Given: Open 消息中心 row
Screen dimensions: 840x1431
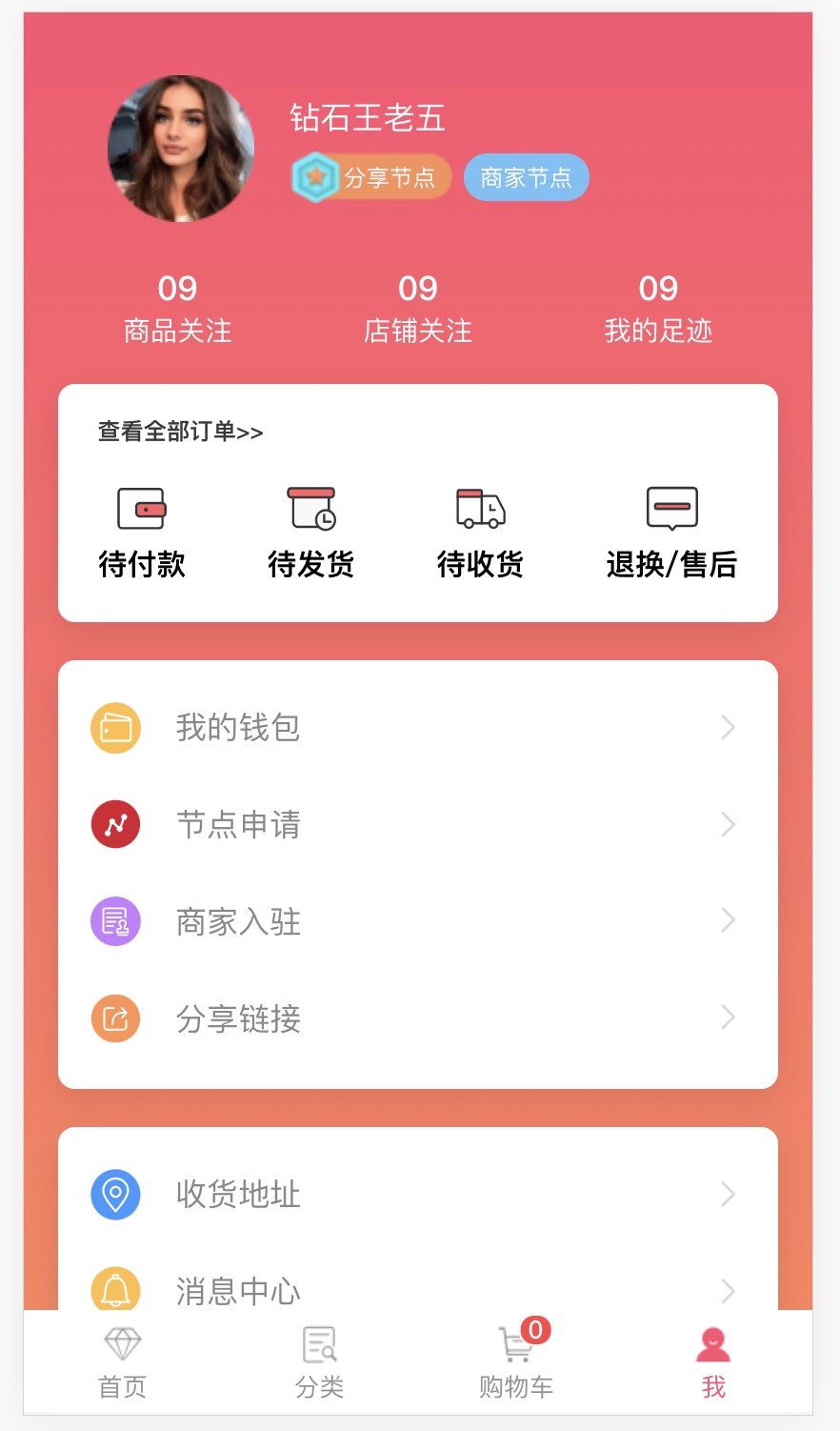Looking at the screenshot, I should tap(417, 1289).
